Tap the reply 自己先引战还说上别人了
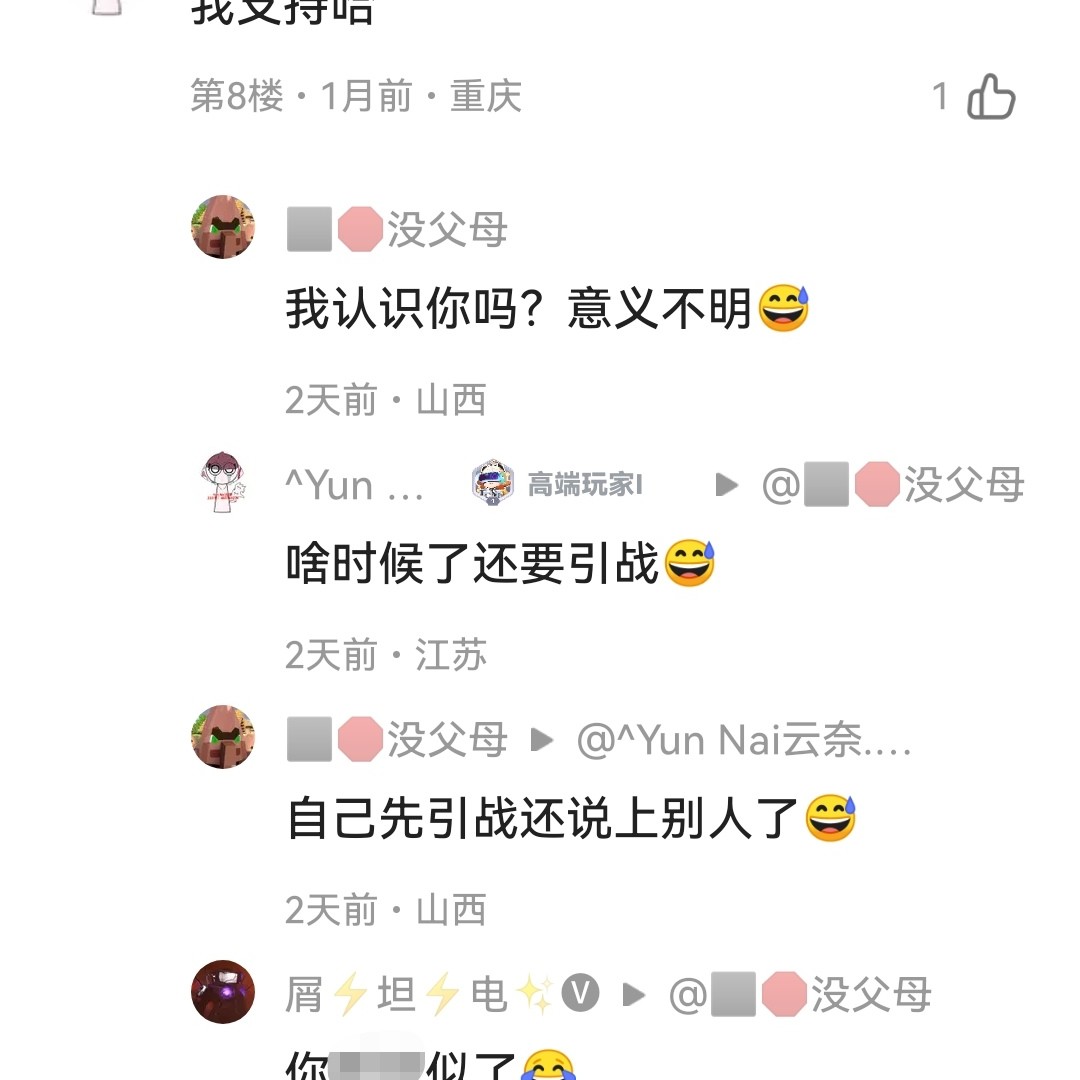The image size is (1080, 1080). (545, 818)
